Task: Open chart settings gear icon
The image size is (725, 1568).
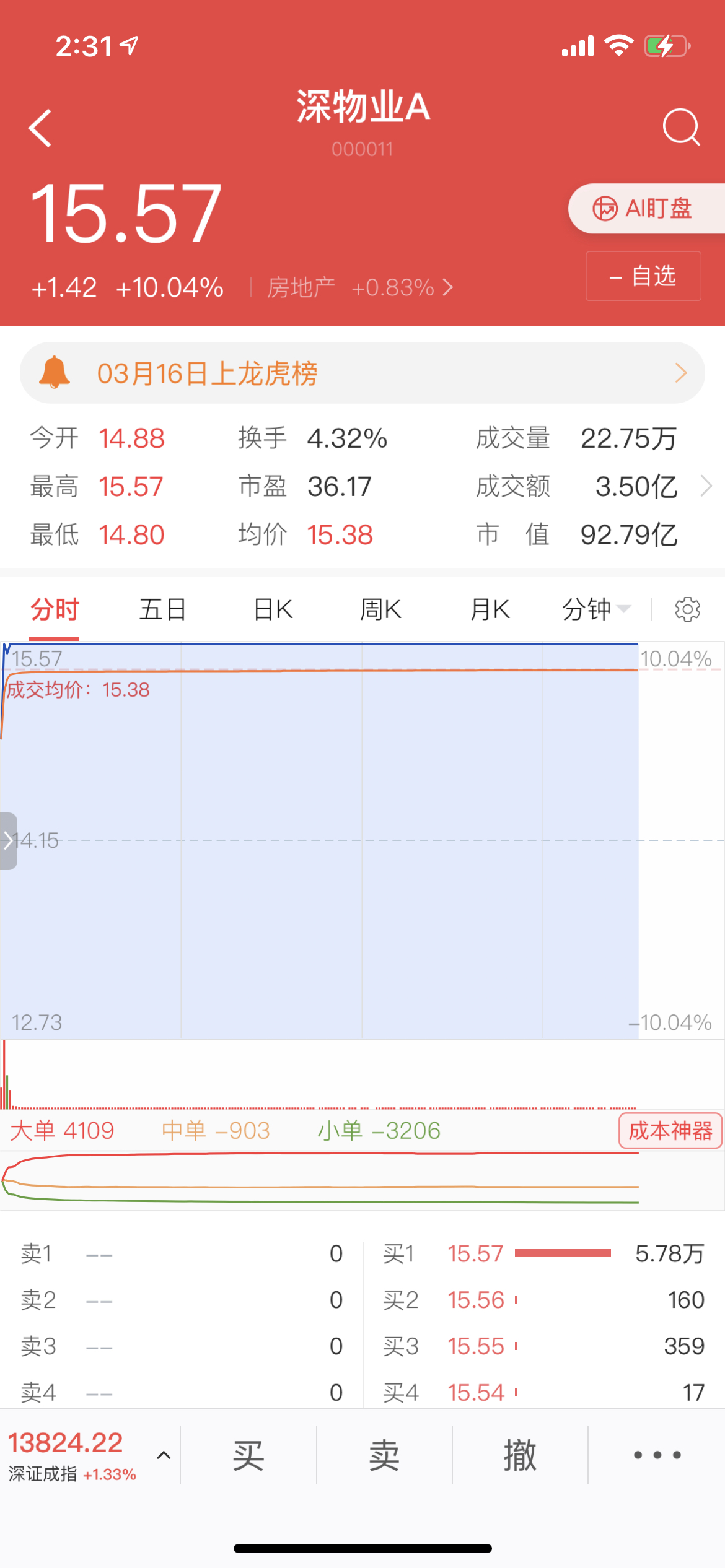Action: 687,610
